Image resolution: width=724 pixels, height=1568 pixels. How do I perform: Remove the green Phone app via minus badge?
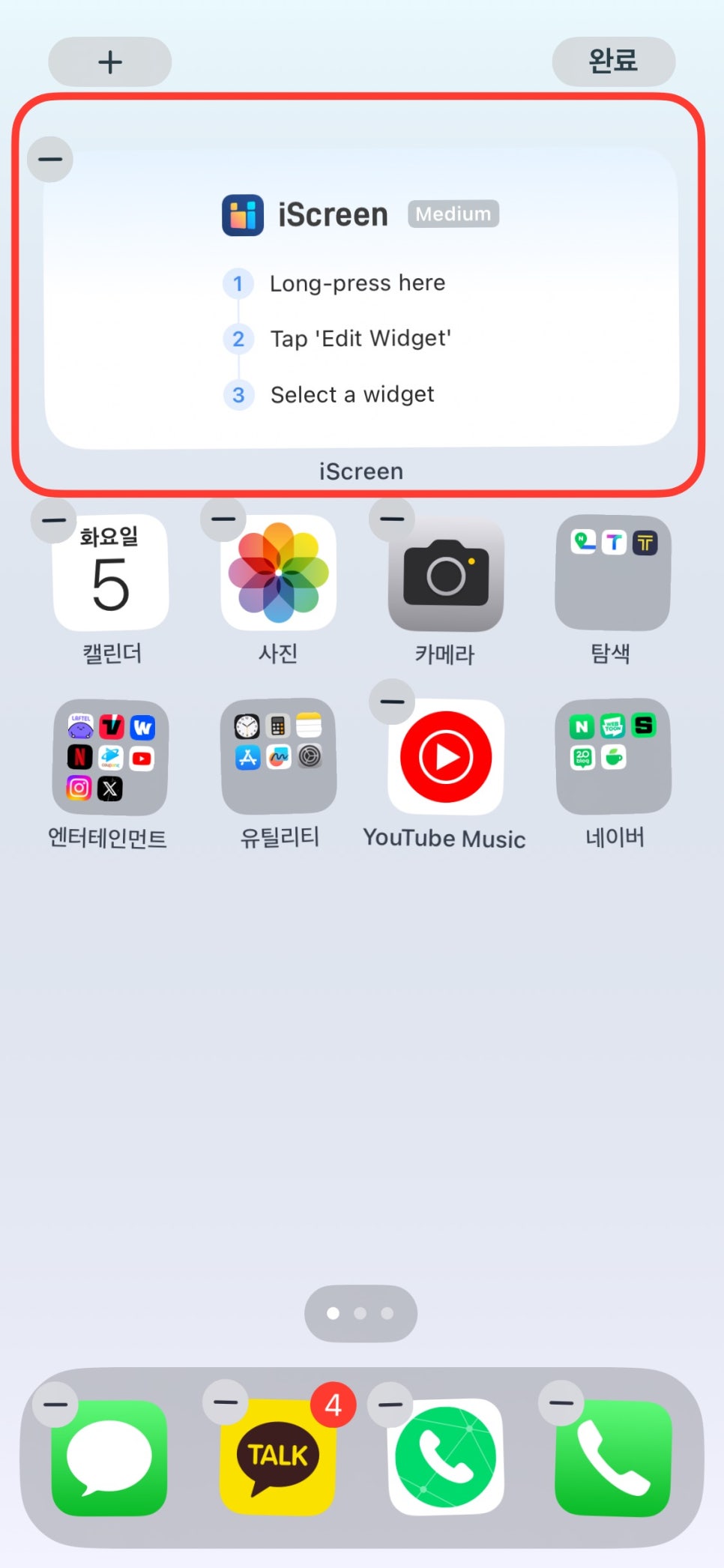561,1402
